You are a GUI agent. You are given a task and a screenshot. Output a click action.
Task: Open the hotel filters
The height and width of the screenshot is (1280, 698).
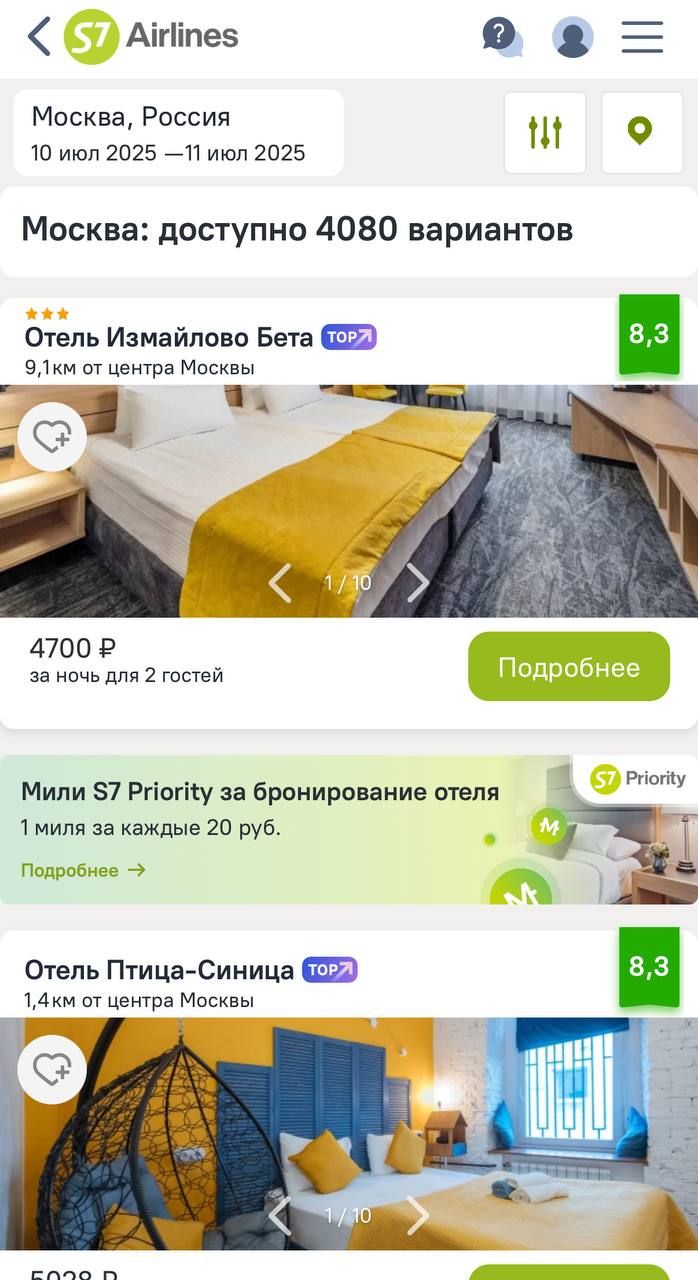pos(545,132)
